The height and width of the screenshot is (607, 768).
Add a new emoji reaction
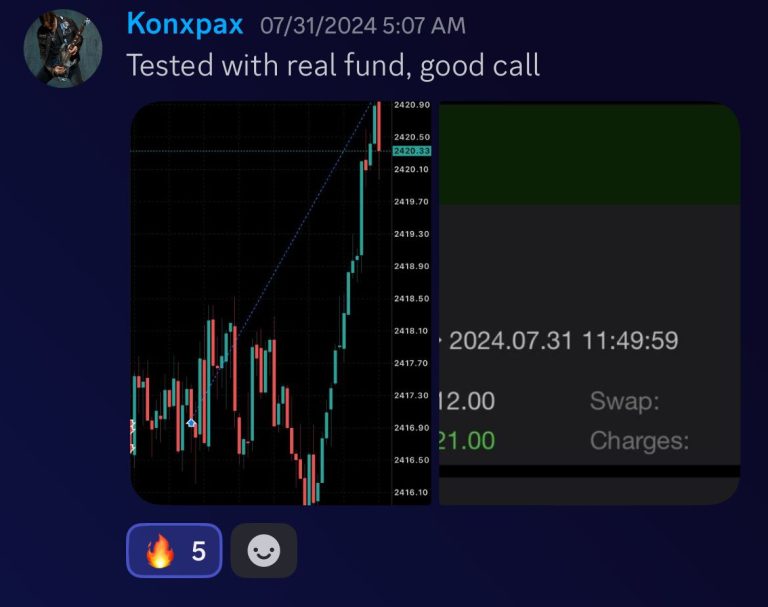[264, 550]
